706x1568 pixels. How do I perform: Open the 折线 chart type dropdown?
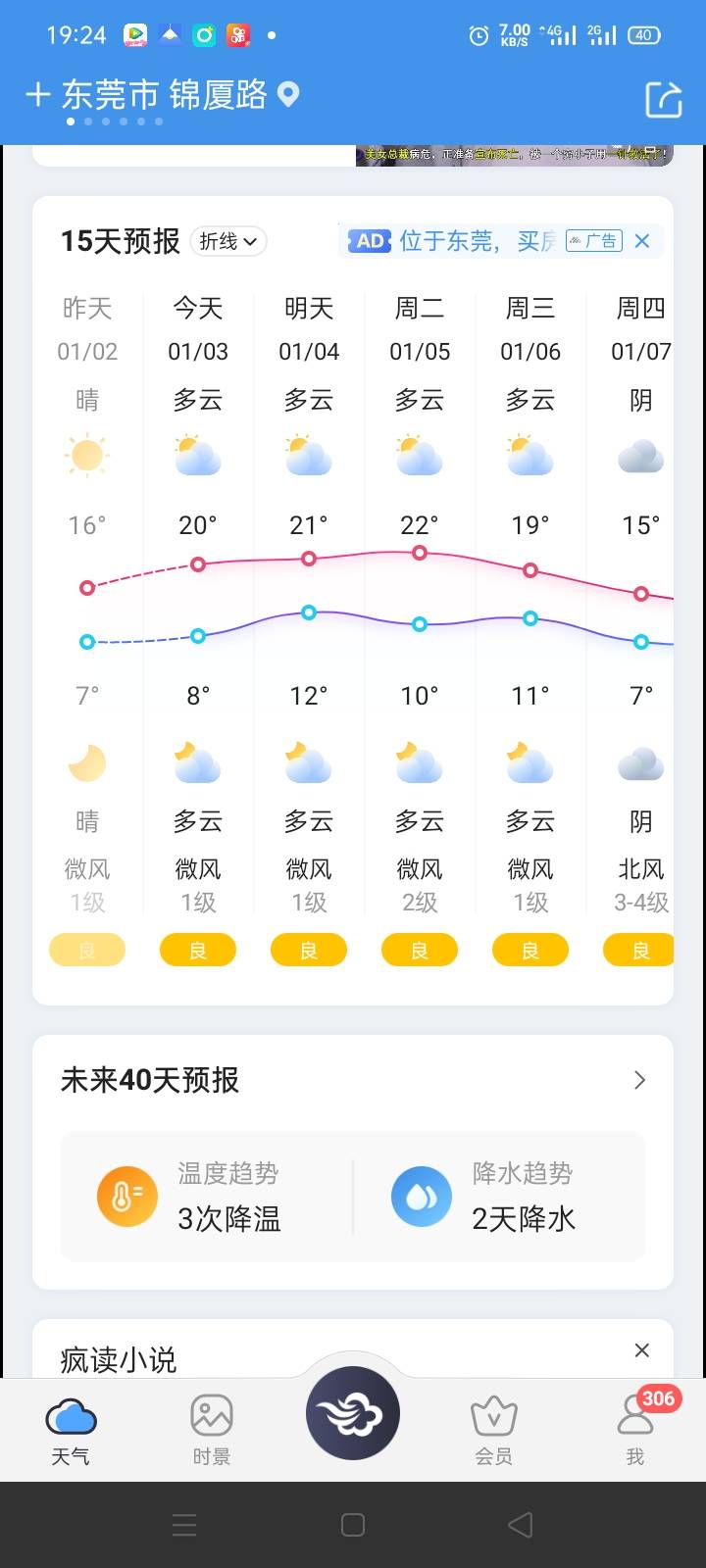[x=227, y=241]
